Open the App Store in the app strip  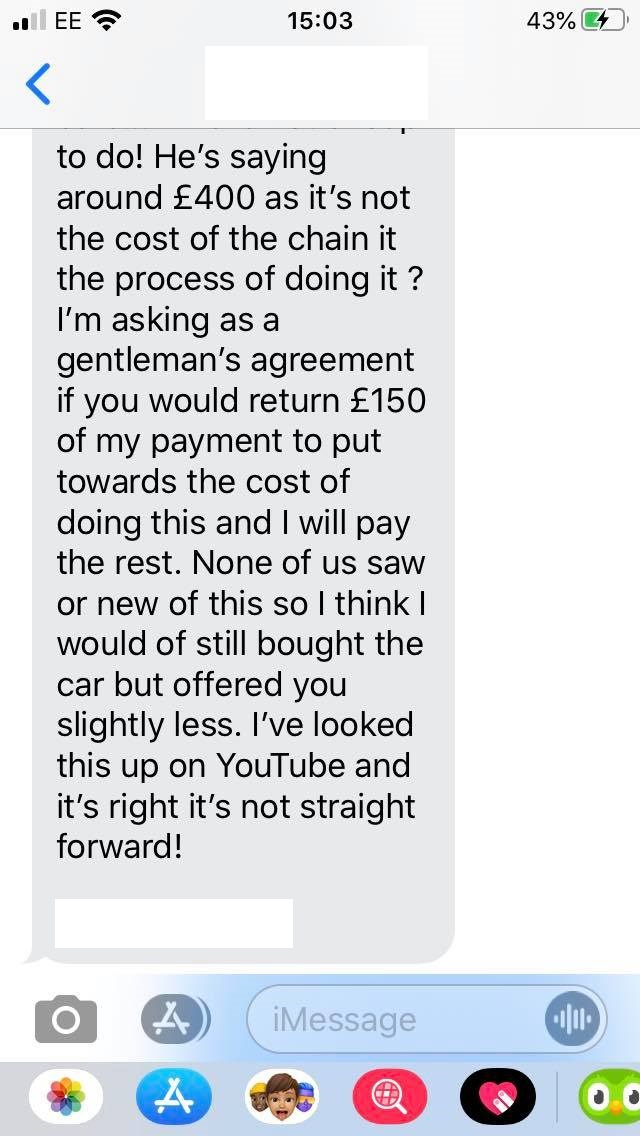(x=174, y=1101)
